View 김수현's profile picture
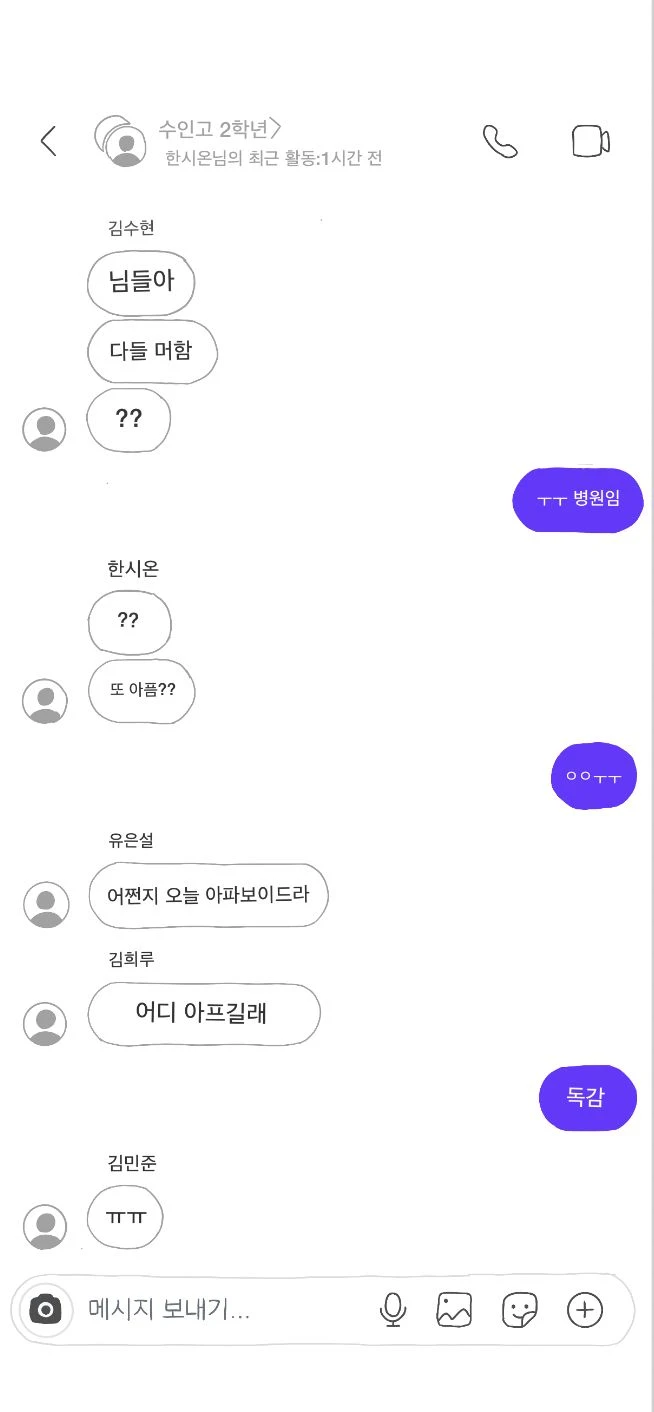Image resolution: width=654 pixels, height=1412 pixels. 44,430
